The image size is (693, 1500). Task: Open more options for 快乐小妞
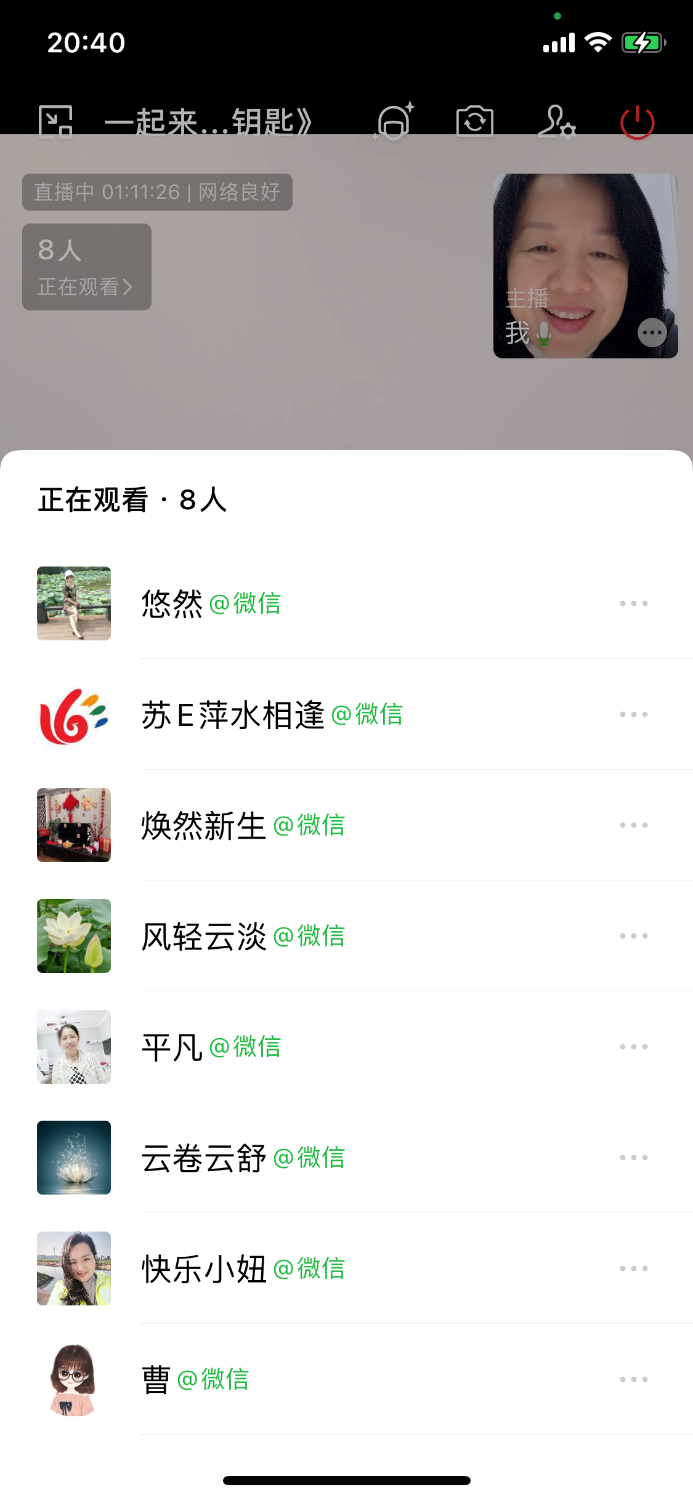point(634,1269)
